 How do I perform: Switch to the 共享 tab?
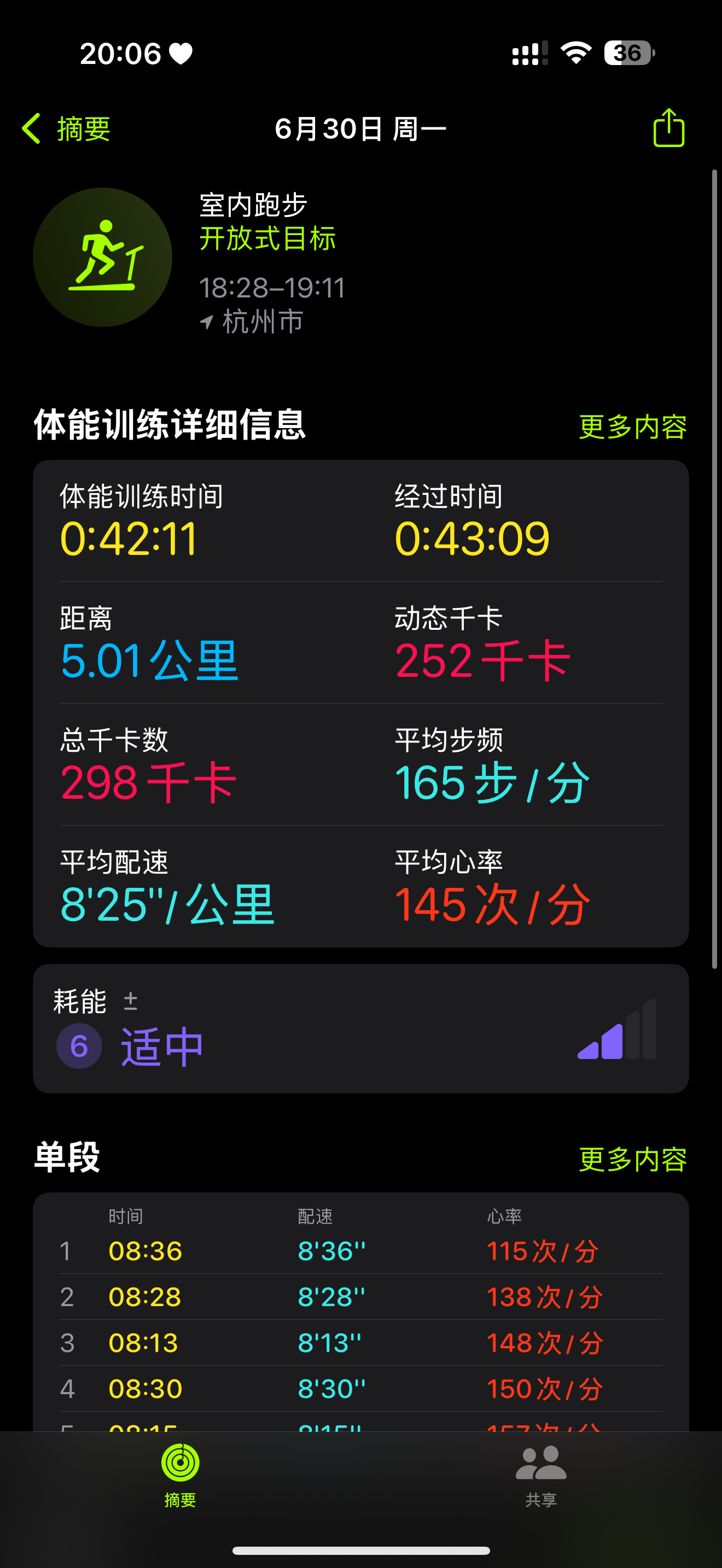(x=540, y=1477)
